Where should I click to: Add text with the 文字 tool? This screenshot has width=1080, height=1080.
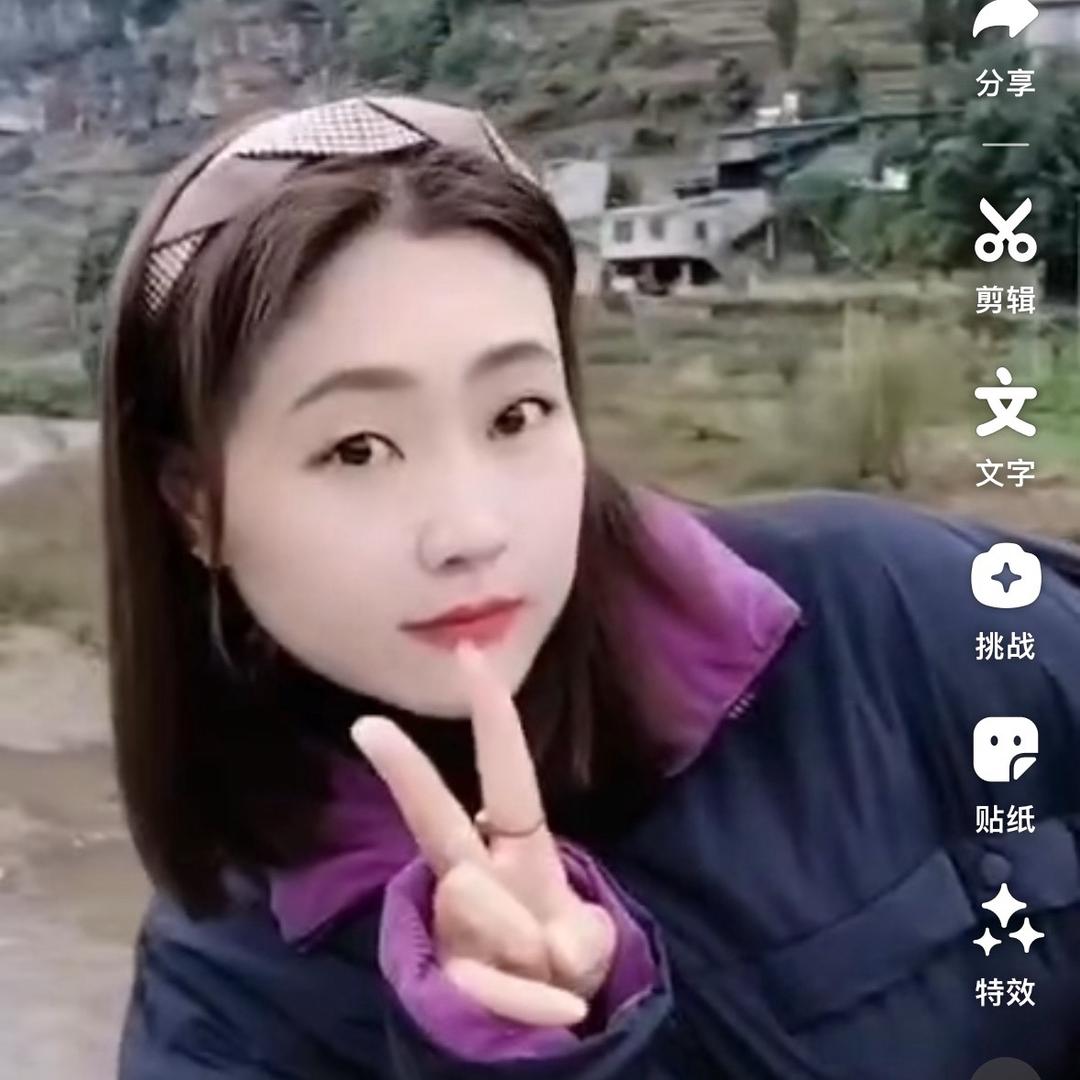coord(1006,402)
